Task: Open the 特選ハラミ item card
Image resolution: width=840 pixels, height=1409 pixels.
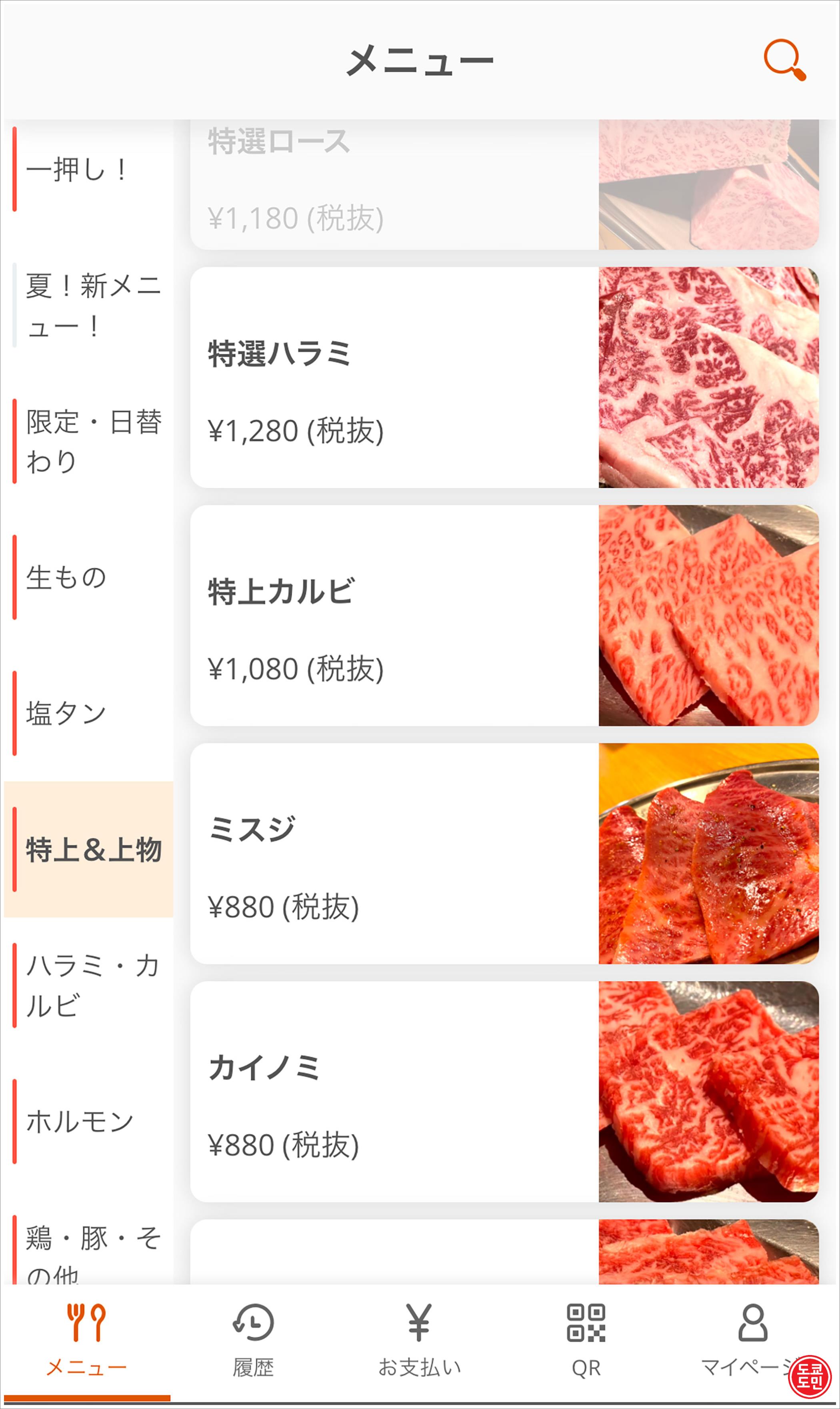Action: pyautogui.click(x=504, y=377)
